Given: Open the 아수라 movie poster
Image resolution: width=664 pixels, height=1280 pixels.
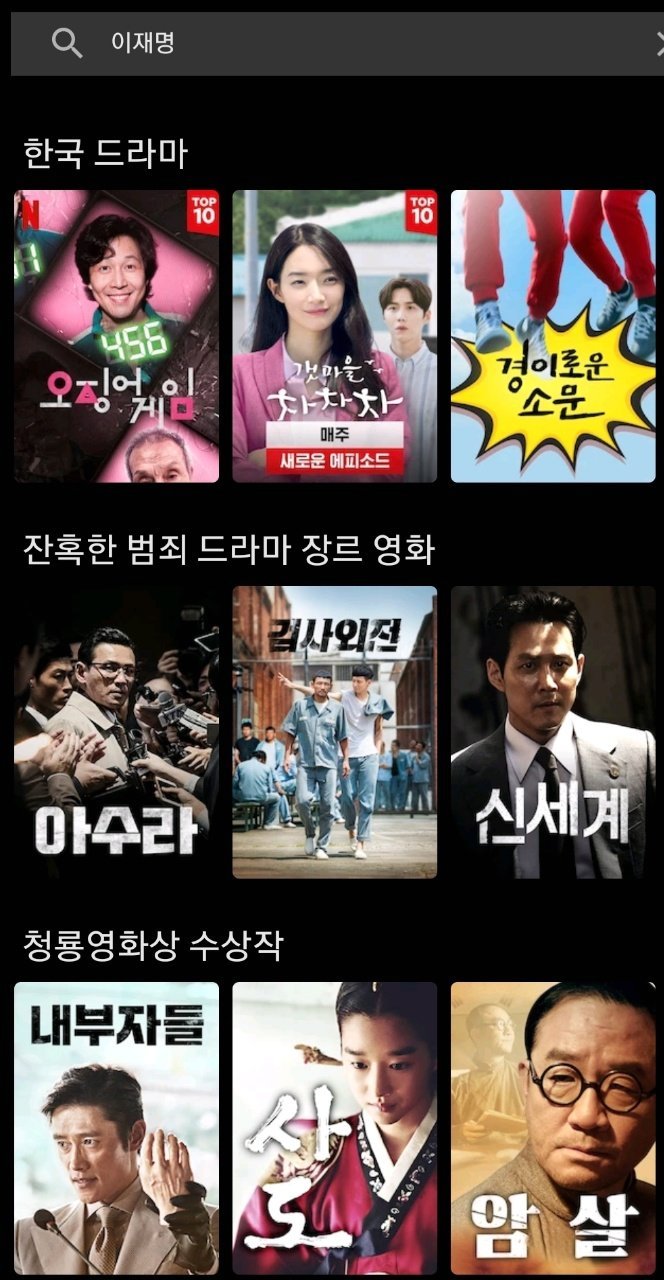Looking at the screenshot, I should point(116,732).
